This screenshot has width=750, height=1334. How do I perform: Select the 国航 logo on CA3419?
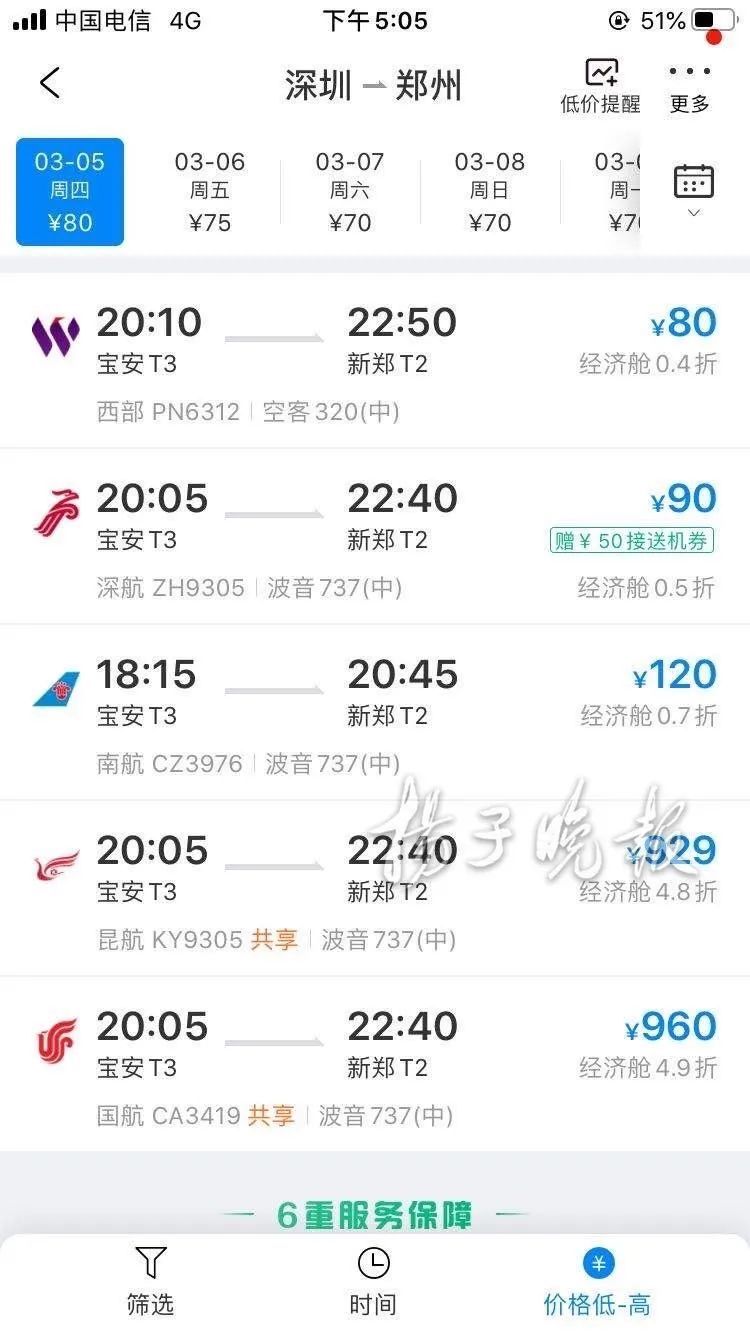point(55,1043)
